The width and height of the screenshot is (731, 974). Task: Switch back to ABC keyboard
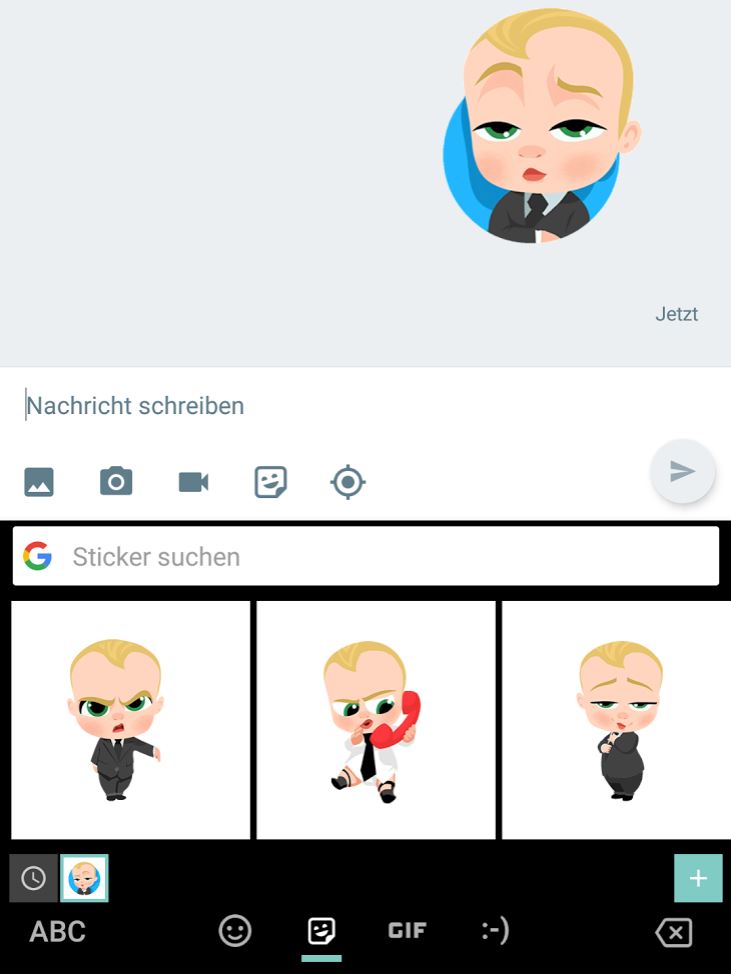coord(57,932)
